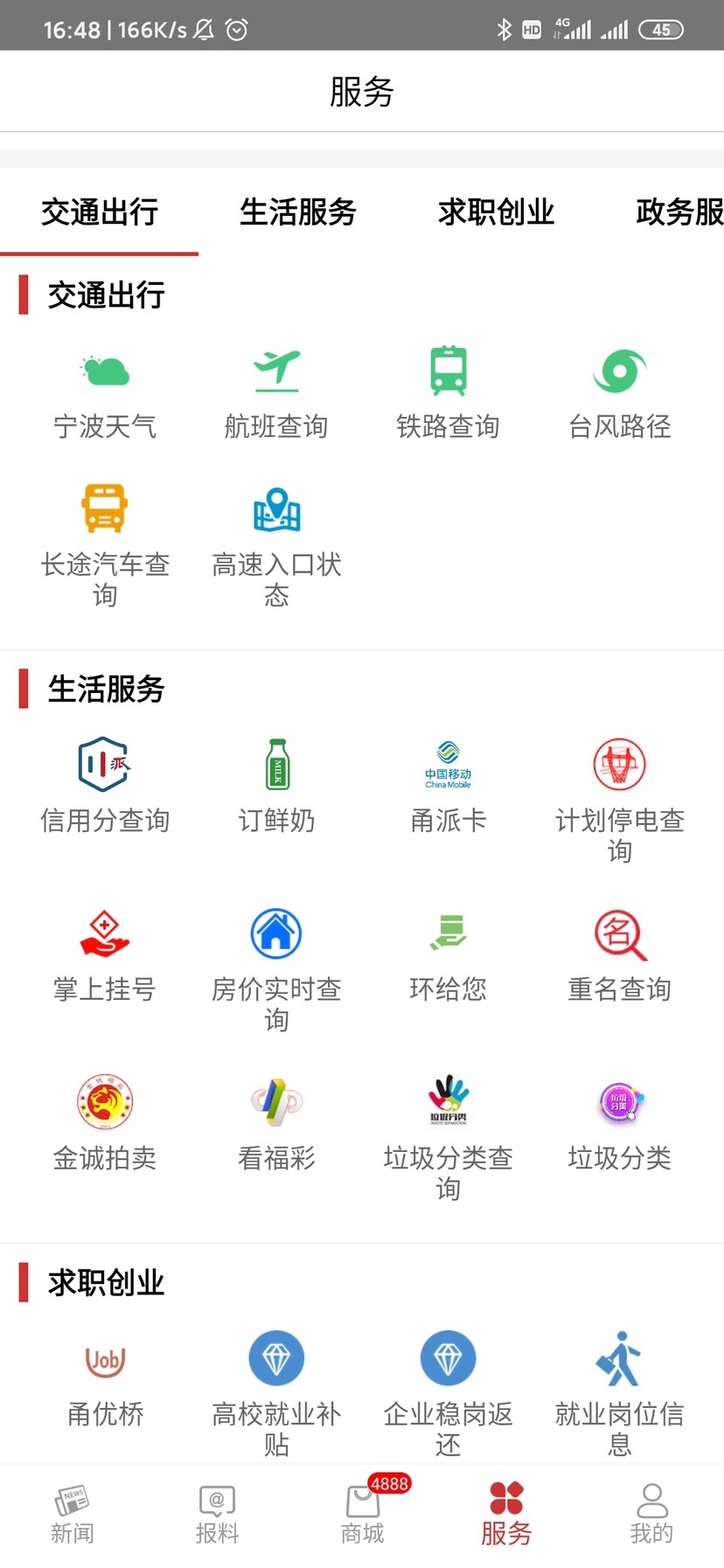The height and width of the screenshot is (1568, 724).
Task: Open 甬优桥 job service
Action: click(x=105, y=1379)
